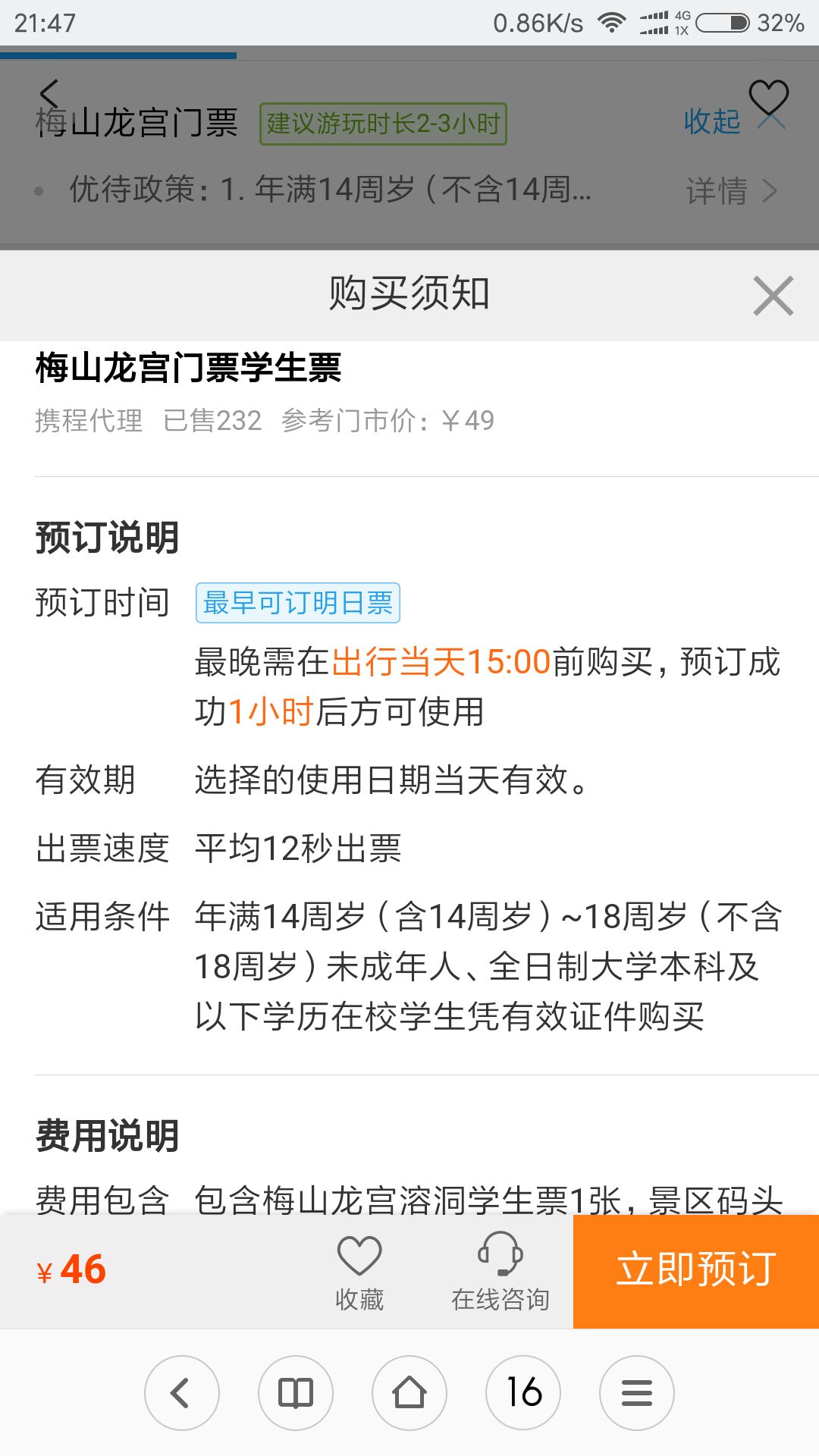Open the 16 tabs switcher
Screen dimensions: 819x1456
pyautogui.click(x=523, y=1393)
